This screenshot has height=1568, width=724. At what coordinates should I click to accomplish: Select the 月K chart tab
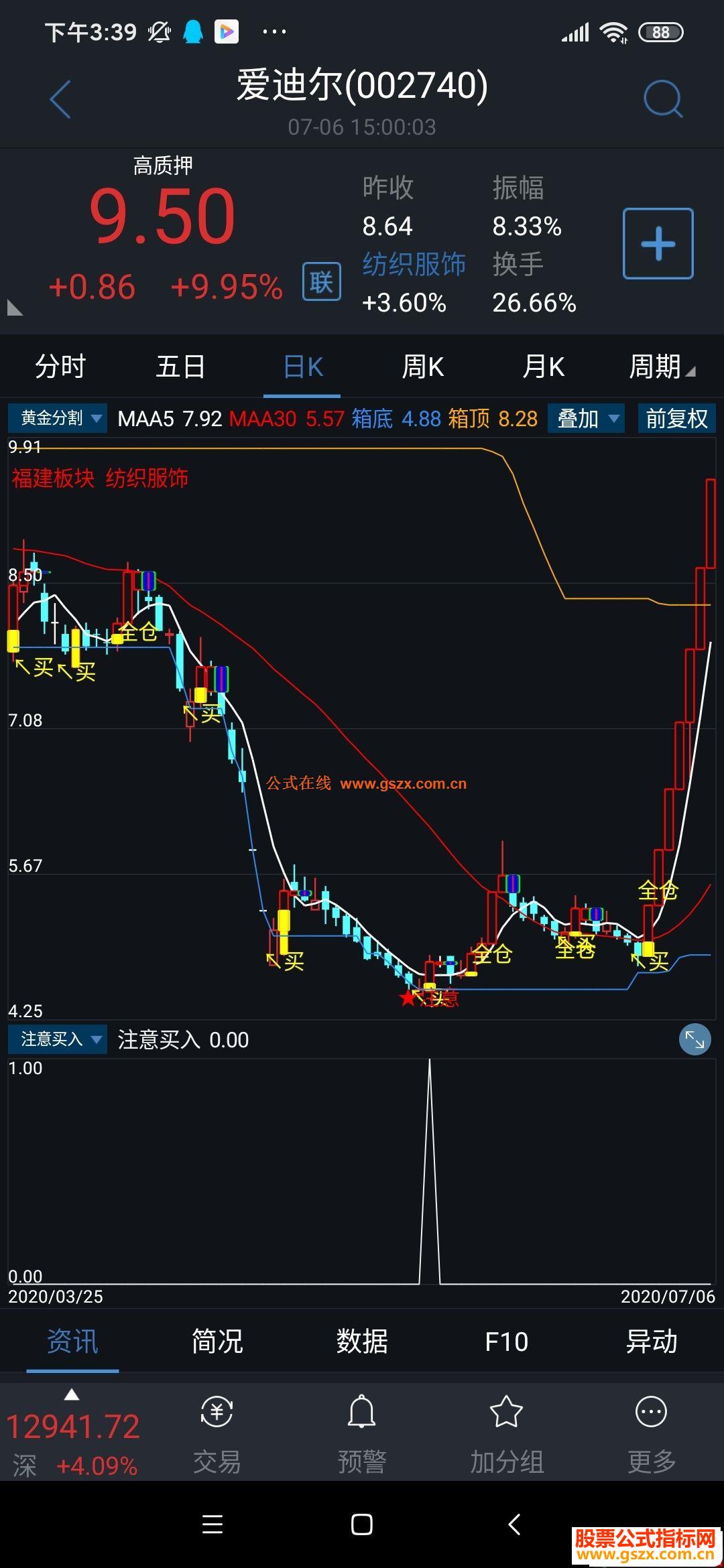[543, 367]
